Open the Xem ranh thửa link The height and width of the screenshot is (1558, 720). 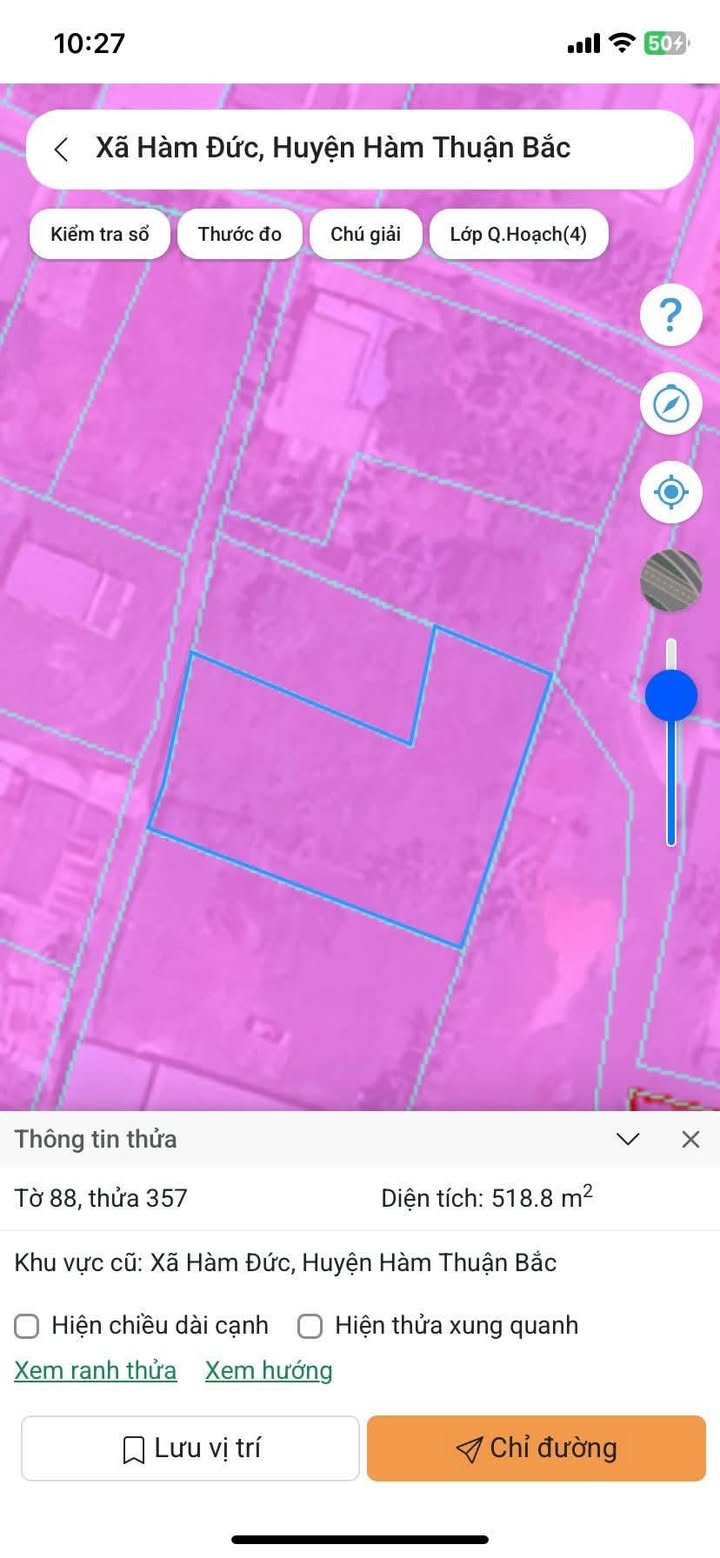(95, 1370)
